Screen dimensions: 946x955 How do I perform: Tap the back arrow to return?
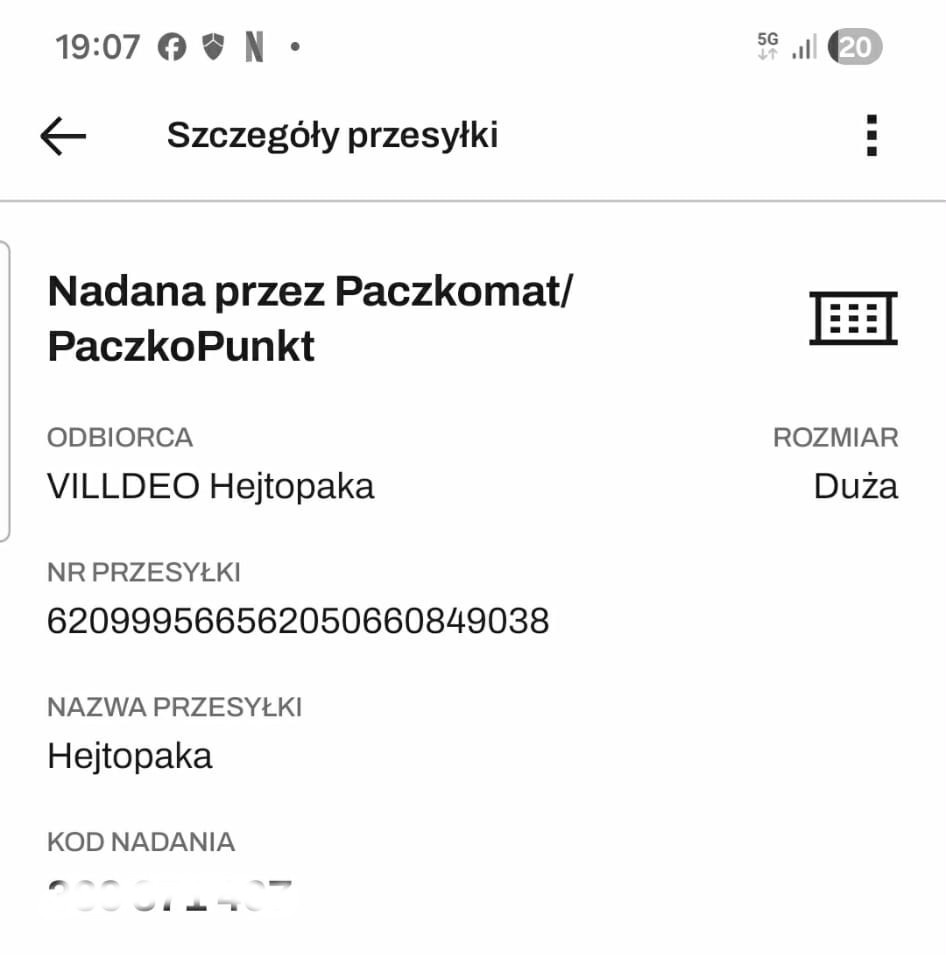pos(62,135)
